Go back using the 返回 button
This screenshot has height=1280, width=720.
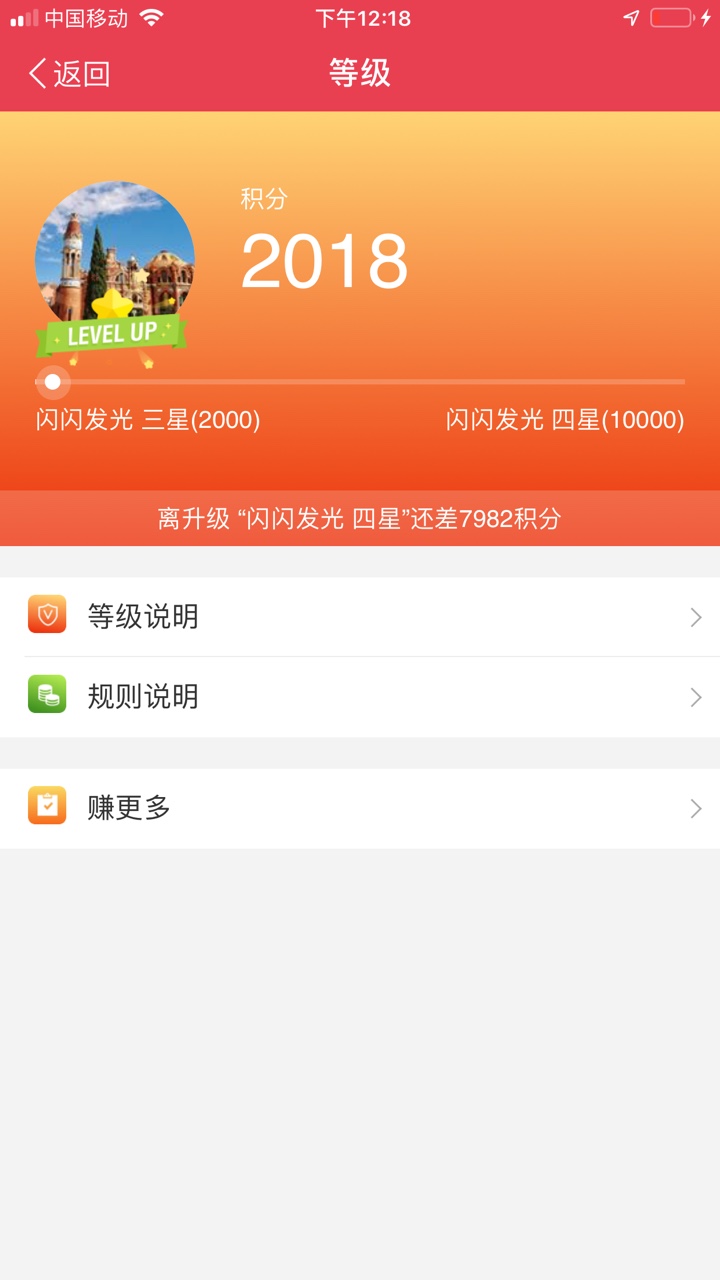[69, 74]
